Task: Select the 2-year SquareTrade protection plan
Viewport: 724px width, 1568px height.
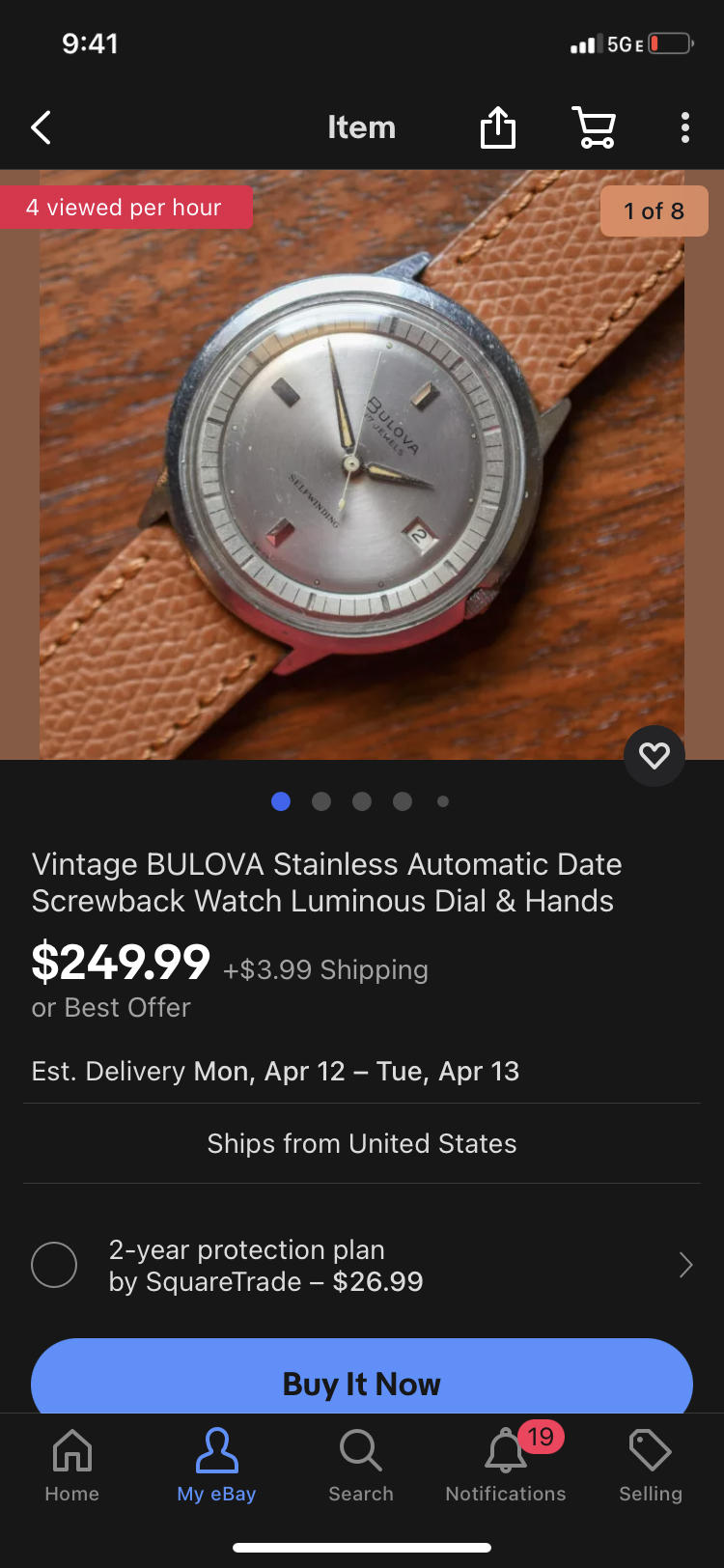Action: coord(54,1265)
